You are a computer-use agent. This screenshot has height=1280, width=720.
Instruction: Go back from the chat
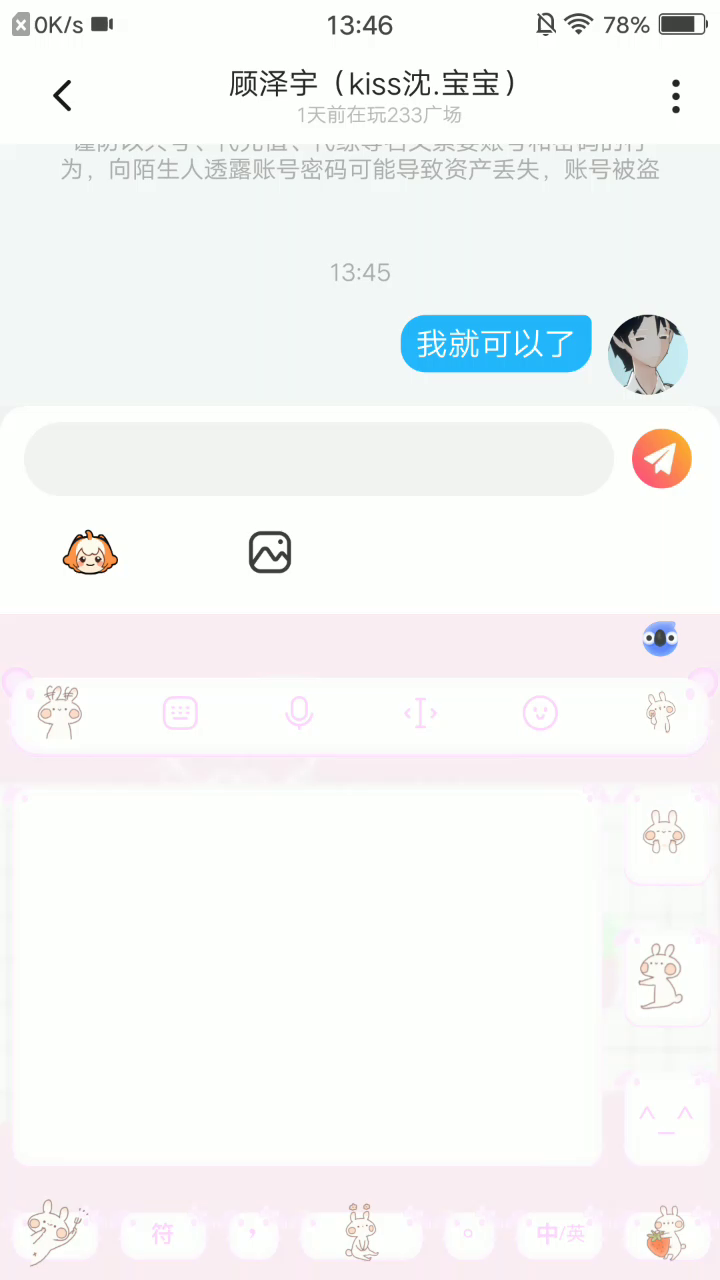click(x=63, y=96)
